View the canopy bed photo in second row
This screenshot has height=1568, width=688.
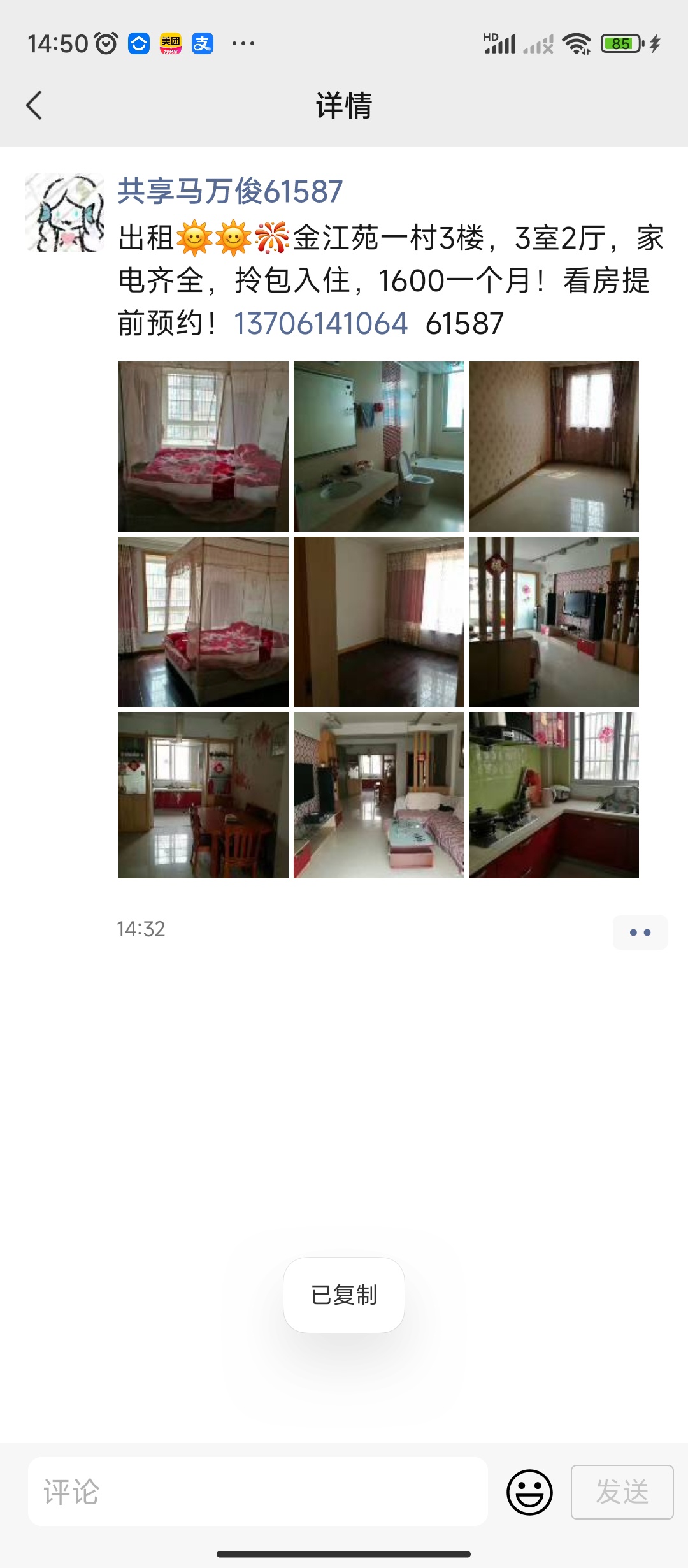[203, 621]
